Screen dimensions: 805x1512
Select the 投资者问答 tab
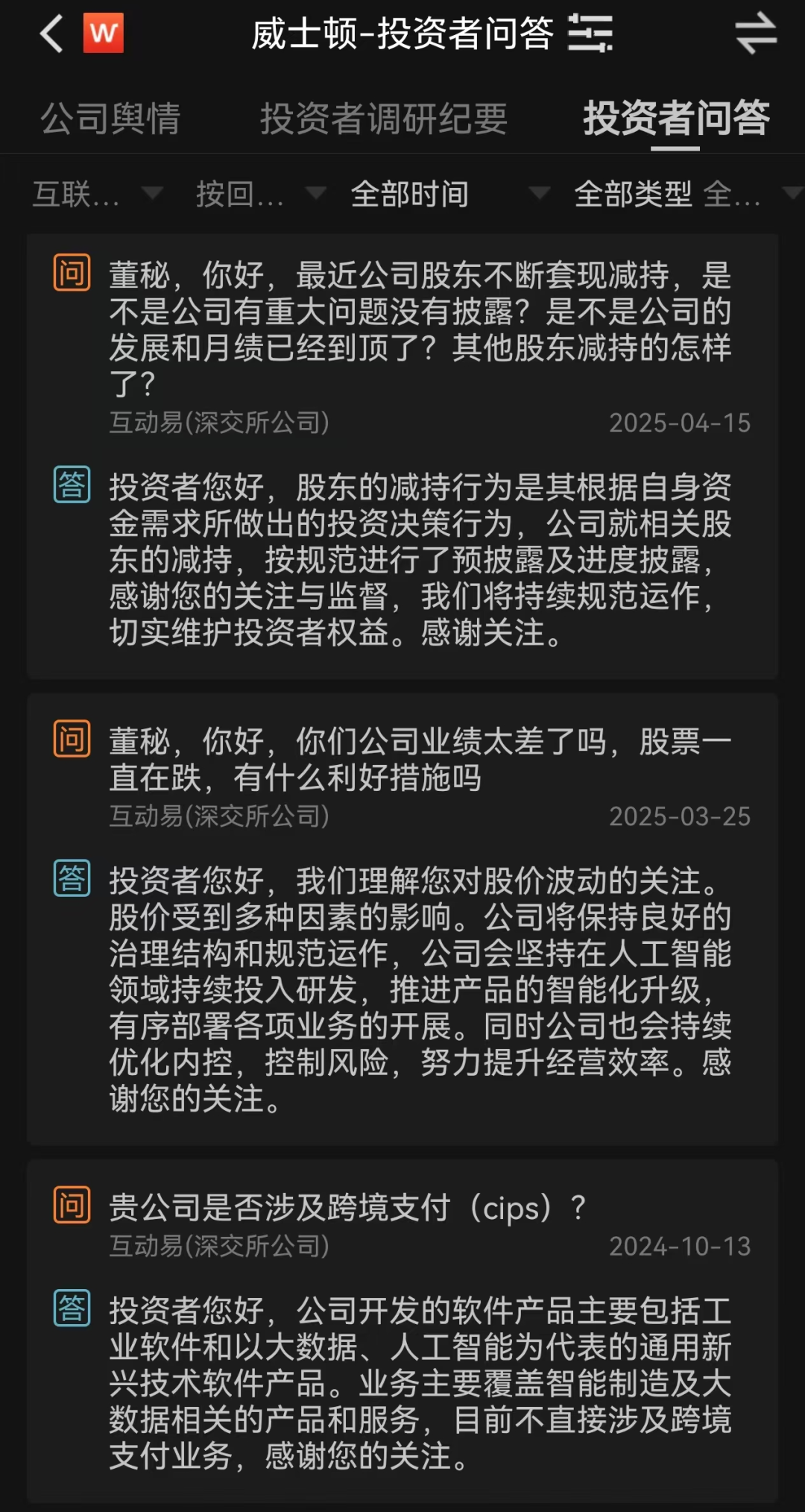click(x=676, y=118)
